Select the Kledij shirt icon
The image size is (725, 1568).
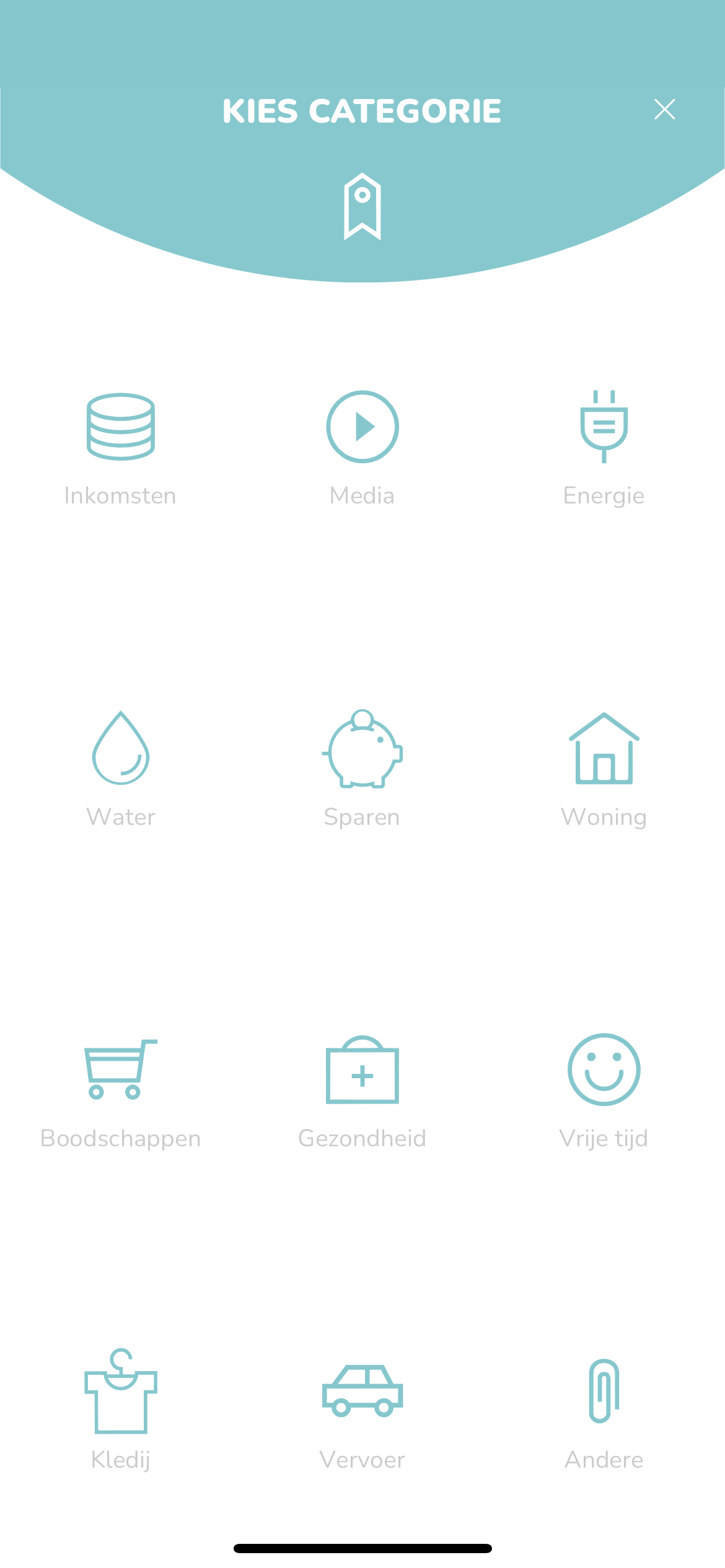121,1393
